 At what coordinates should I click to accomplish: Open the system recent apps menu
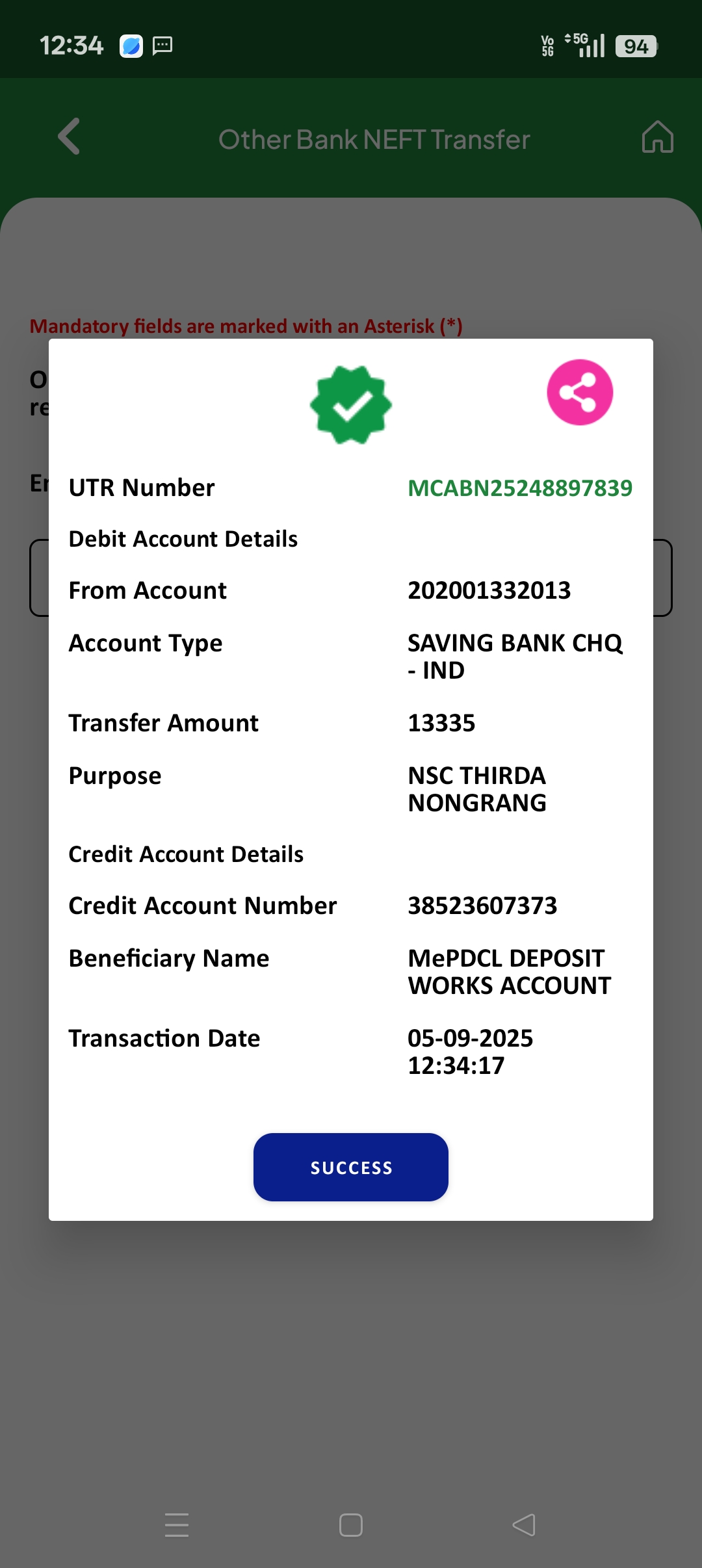[177, 1524]
